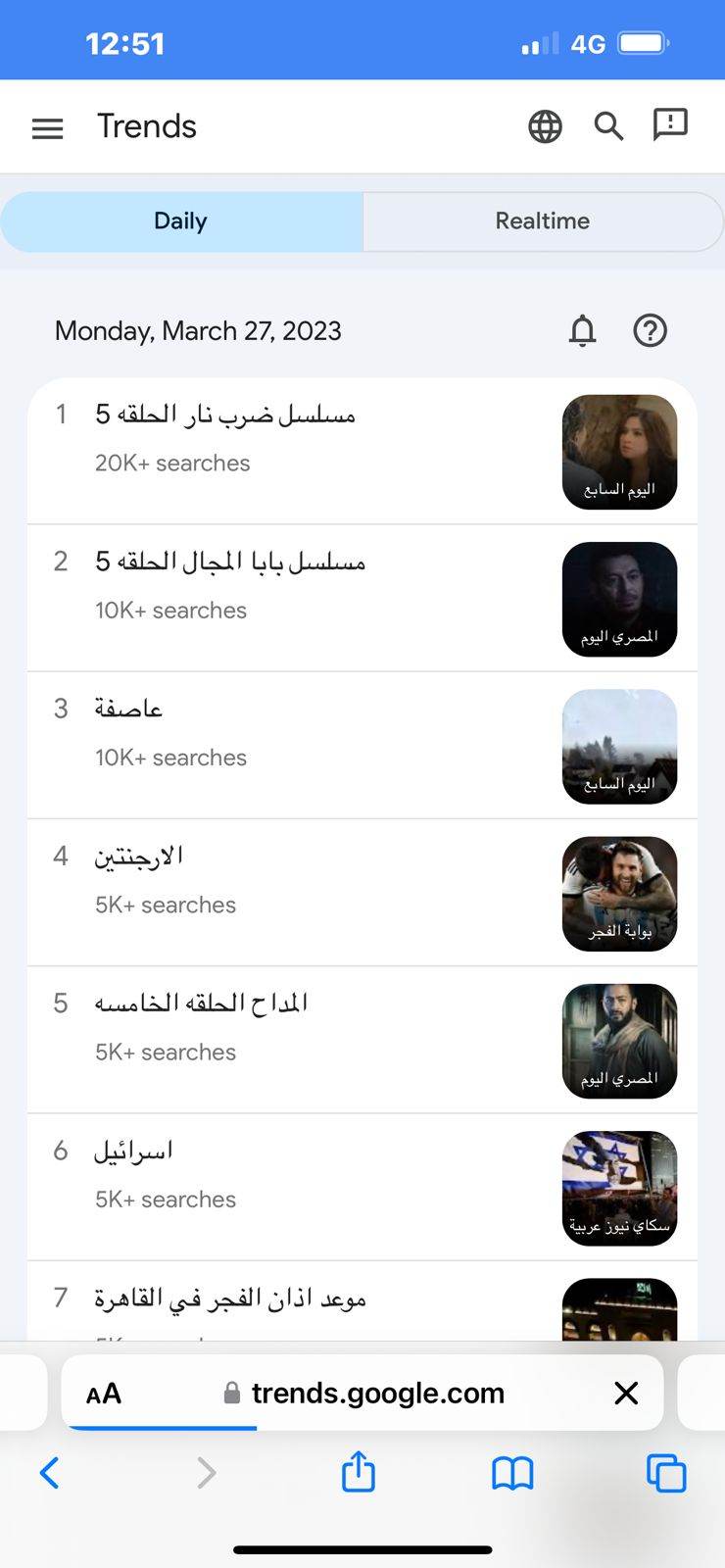Open the send feedback icon

coord(670,125)
